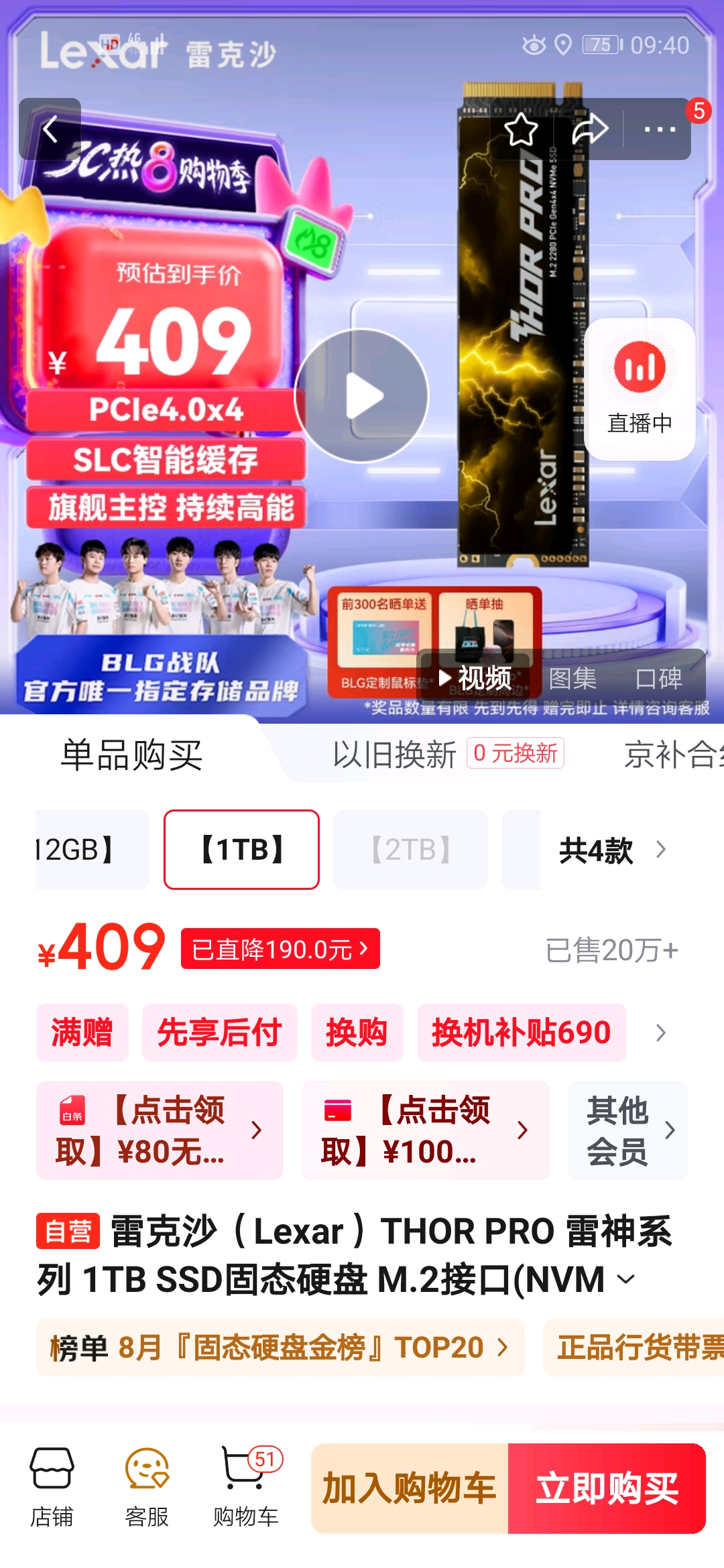This screenshot has height=1568, width=724.
Task: Open 其他会员 membership options
Action: point(627,1130)
